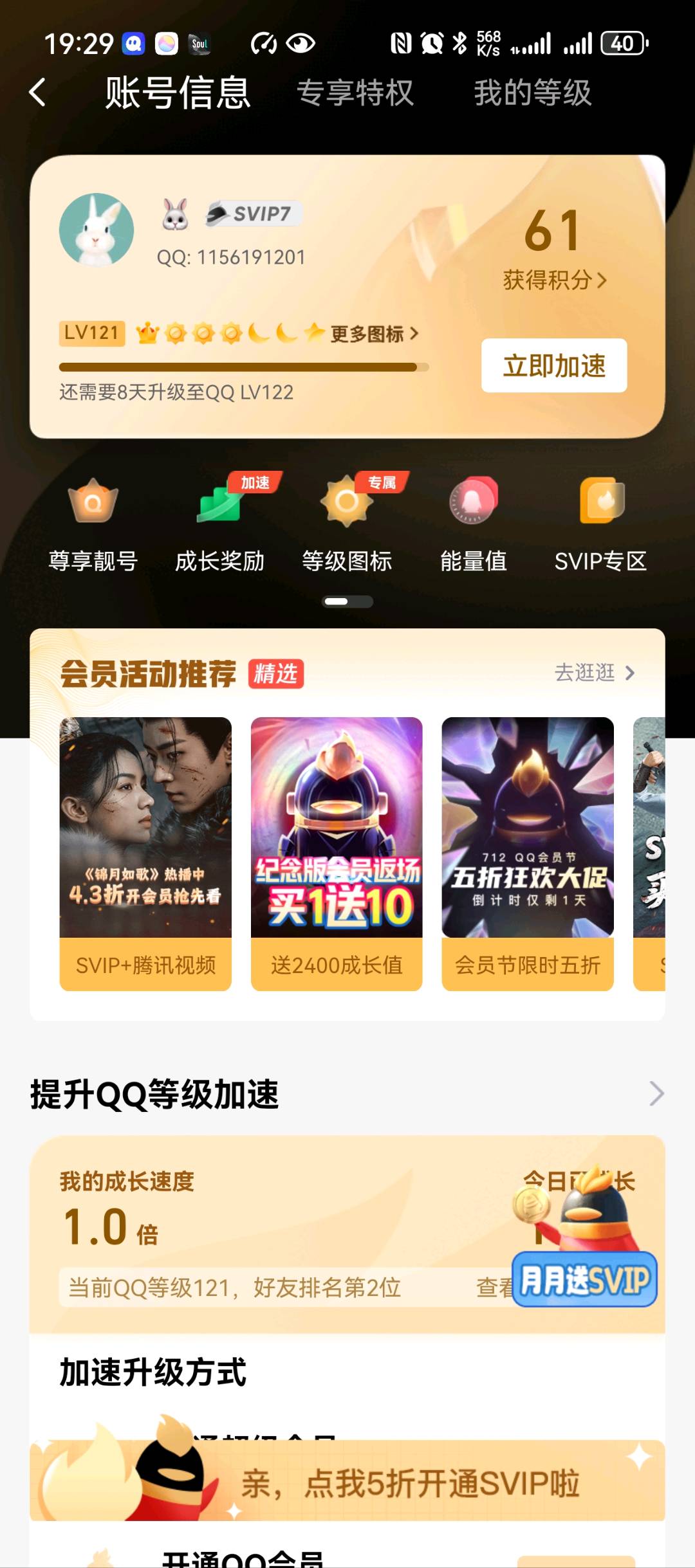This screenshot has height=1568, width=695.
Task: Switch to the 我的等级 tab
Action: pyautogui.click(x=532, y=93)
